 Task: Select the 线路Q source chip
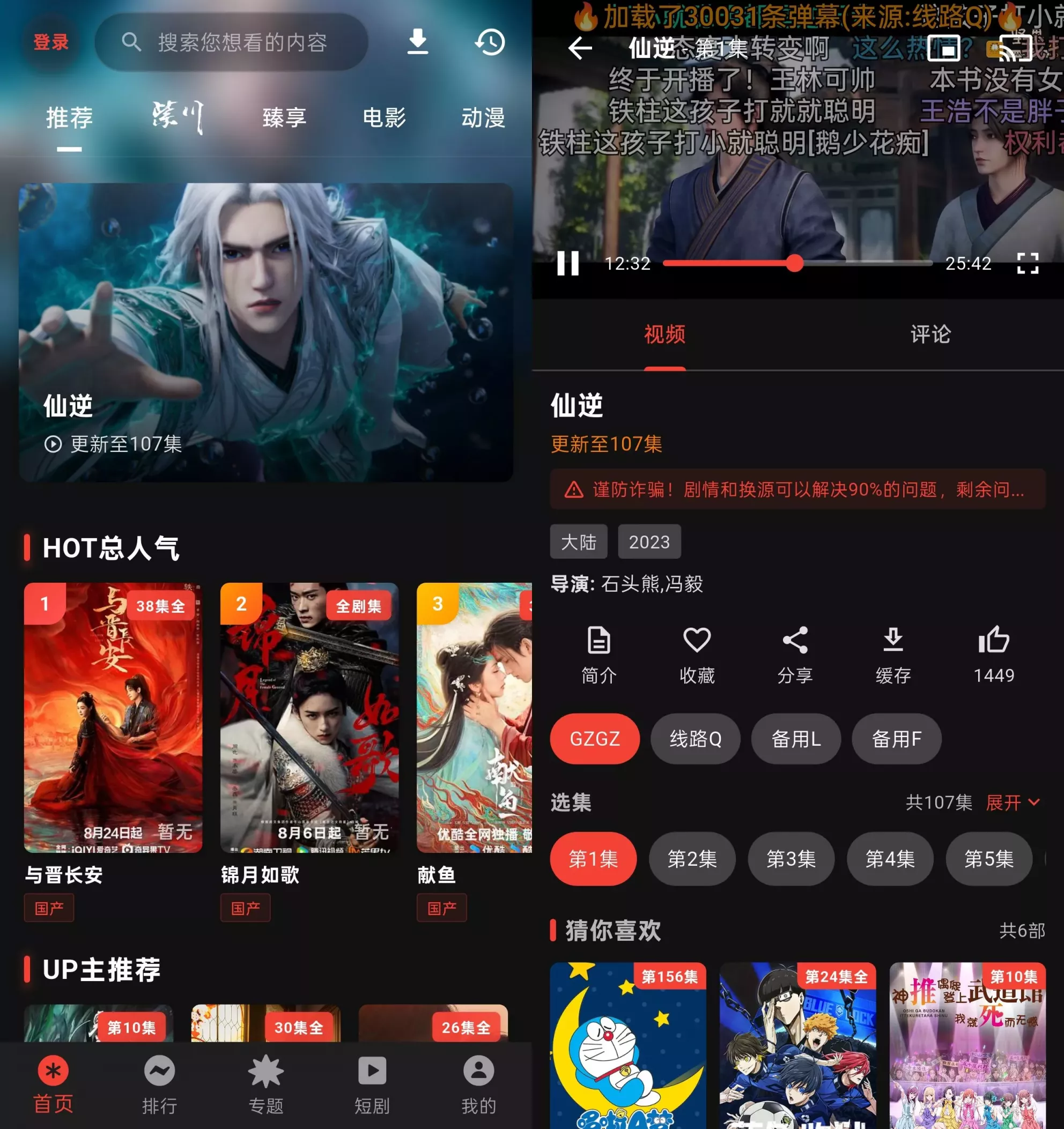(x=696, y=739)
